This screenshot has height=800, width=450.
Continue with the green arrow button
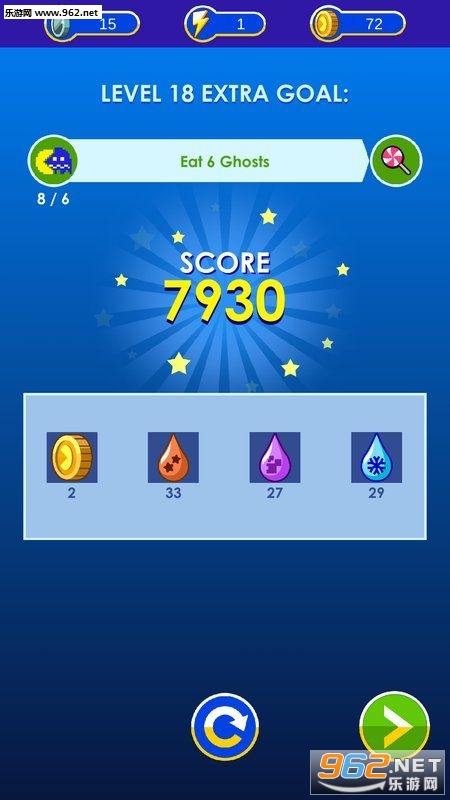coord(394,726)
